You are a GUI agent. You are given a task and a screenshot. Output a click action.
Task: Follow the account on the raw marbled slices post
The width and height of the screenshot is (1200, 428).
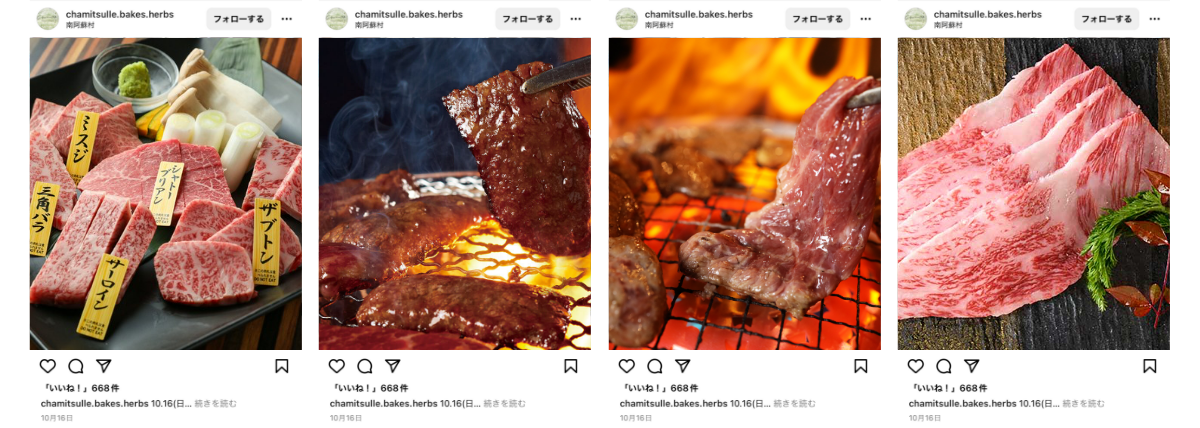(x=1106, y=19)
